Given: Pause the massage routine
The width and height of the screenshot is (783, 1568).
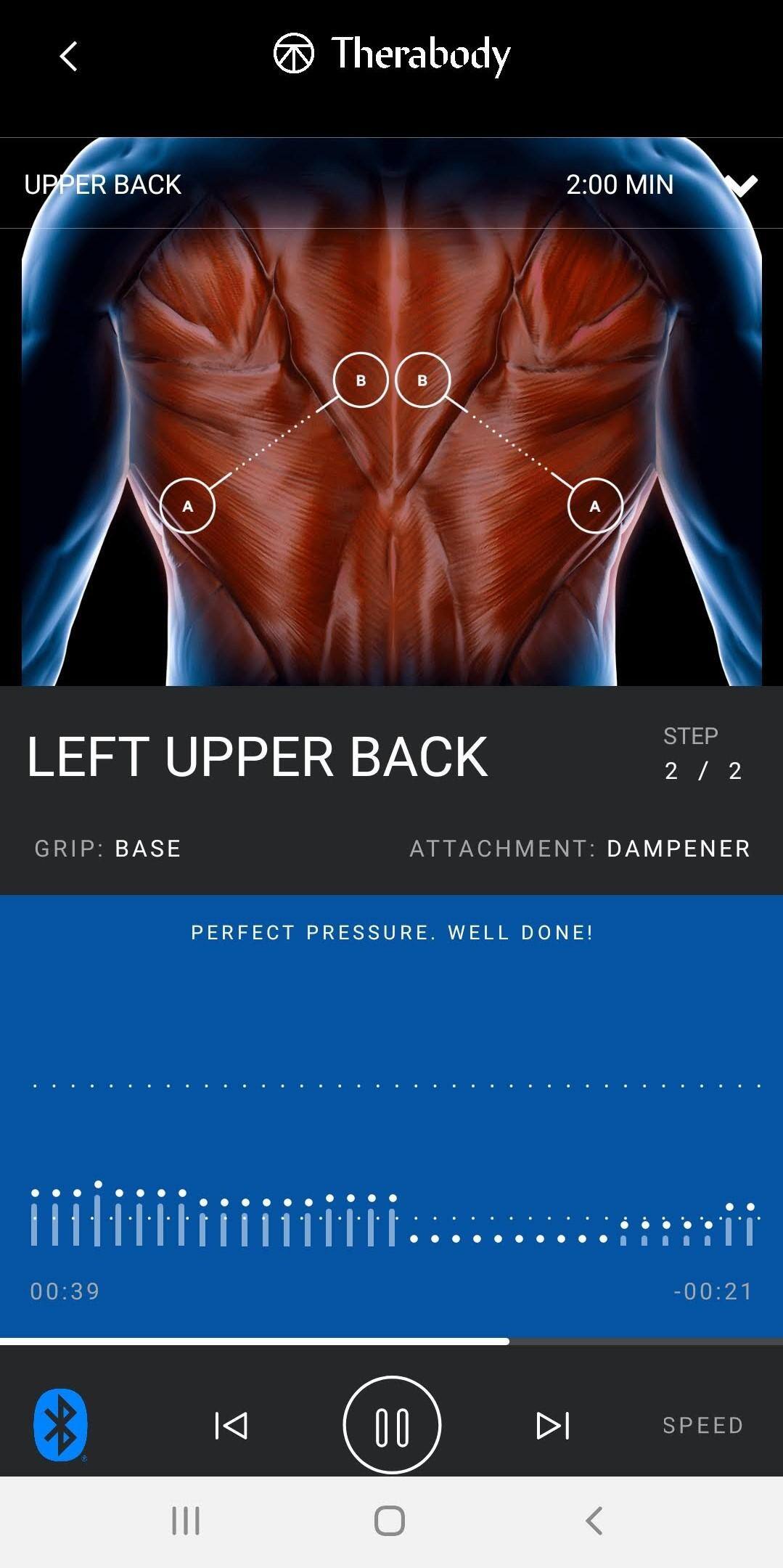Looking at the screenshot, I should pyautogui.click(x=392, y=1424).
